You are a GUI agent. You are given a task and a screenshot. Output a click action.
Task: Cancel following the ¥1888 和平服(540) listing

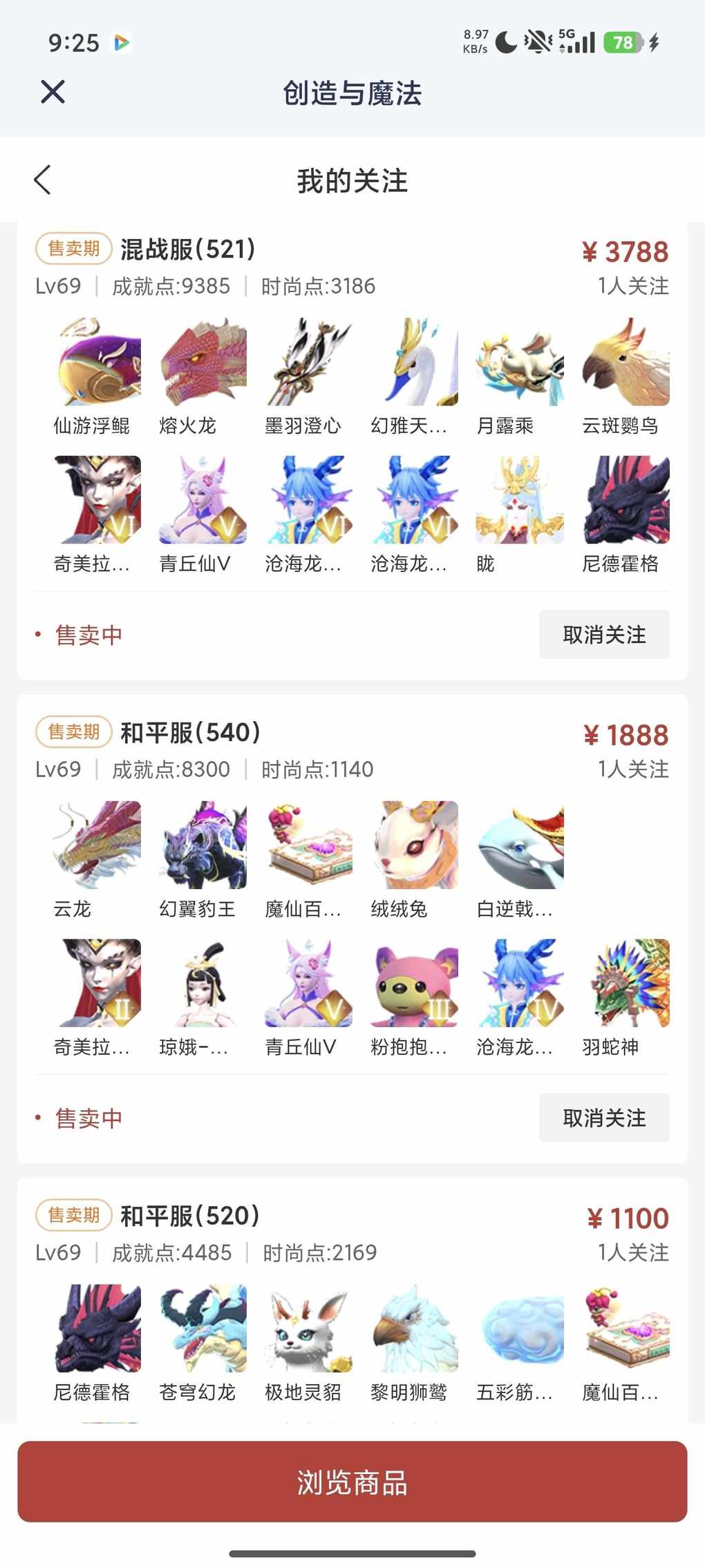(x=603, y=1118)
